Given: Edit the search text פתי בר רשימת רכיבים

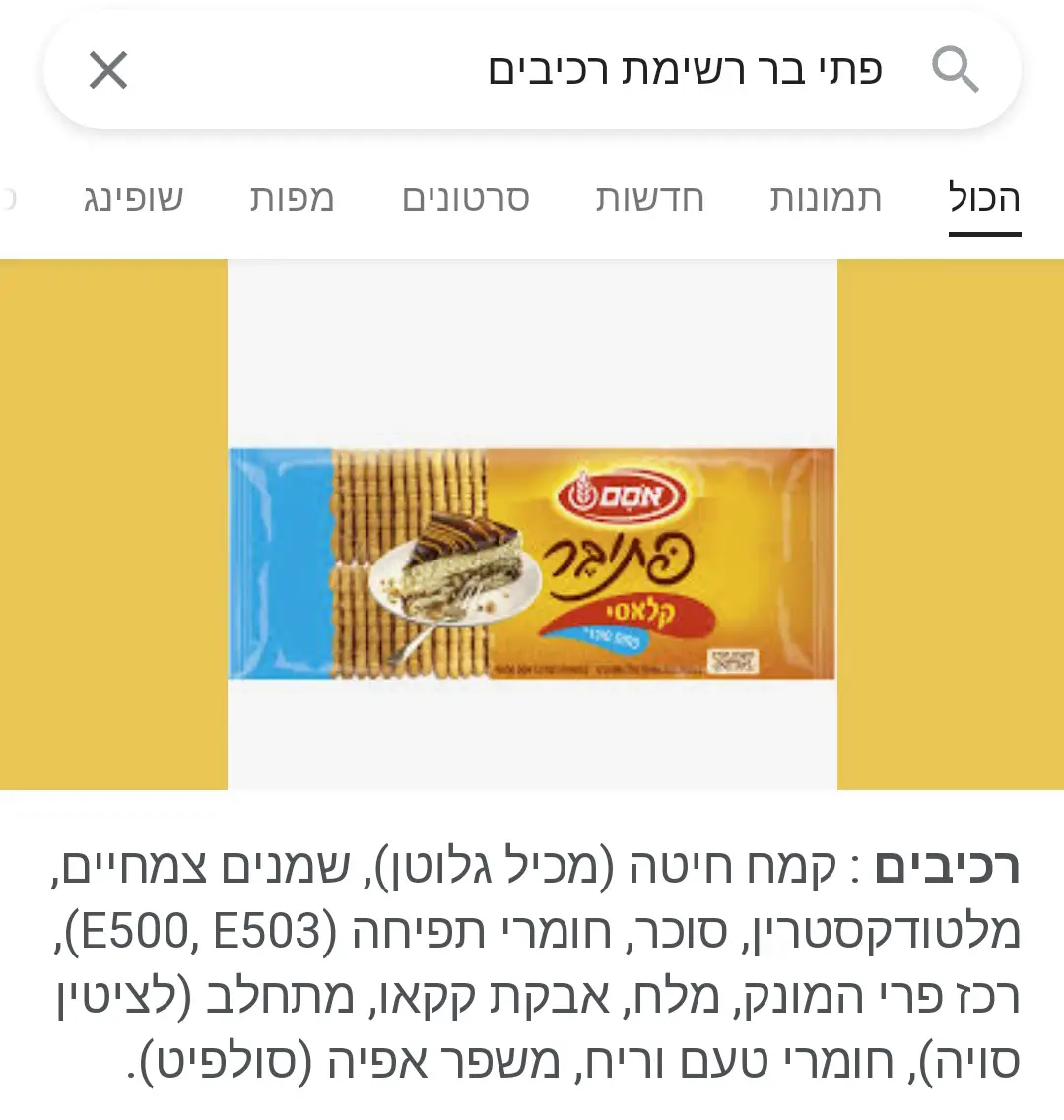Looking at the screenshot, I should [684, 71].
